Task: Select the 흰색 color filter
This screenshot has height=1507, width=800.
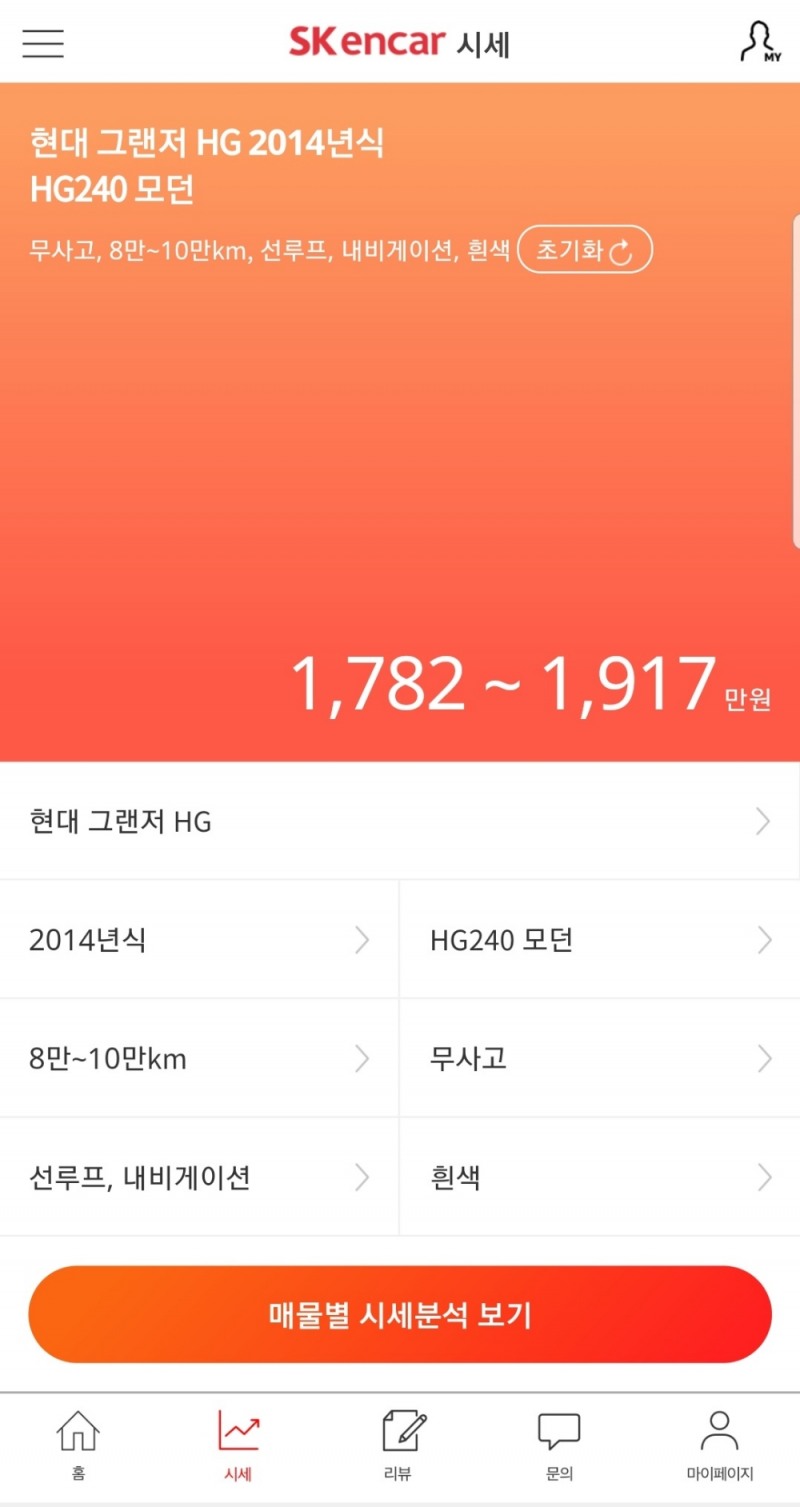Action: point(598,1177)
